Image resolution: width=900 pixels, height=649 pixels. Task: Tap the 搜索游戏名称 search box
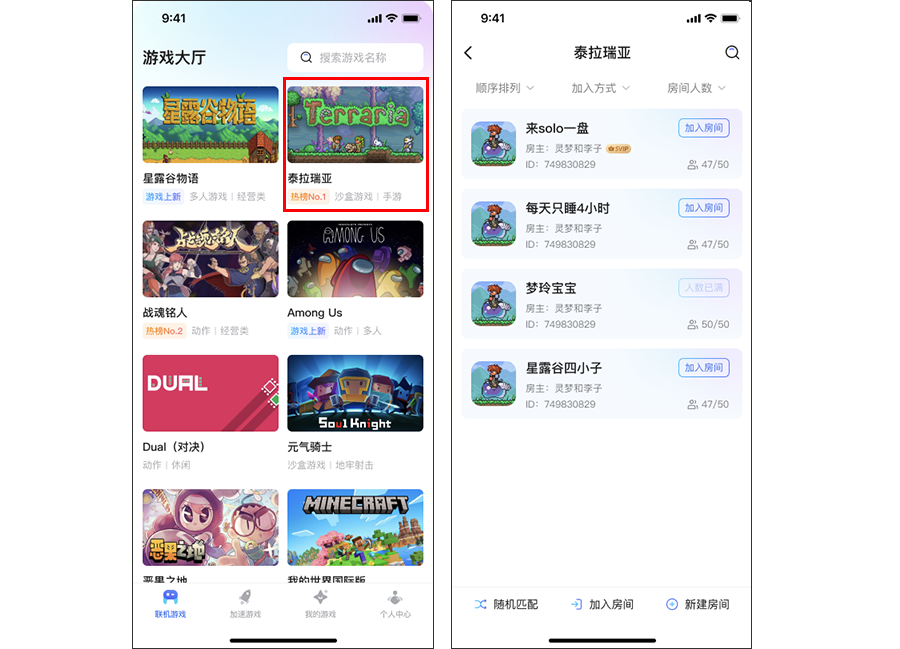click(355, 57)
